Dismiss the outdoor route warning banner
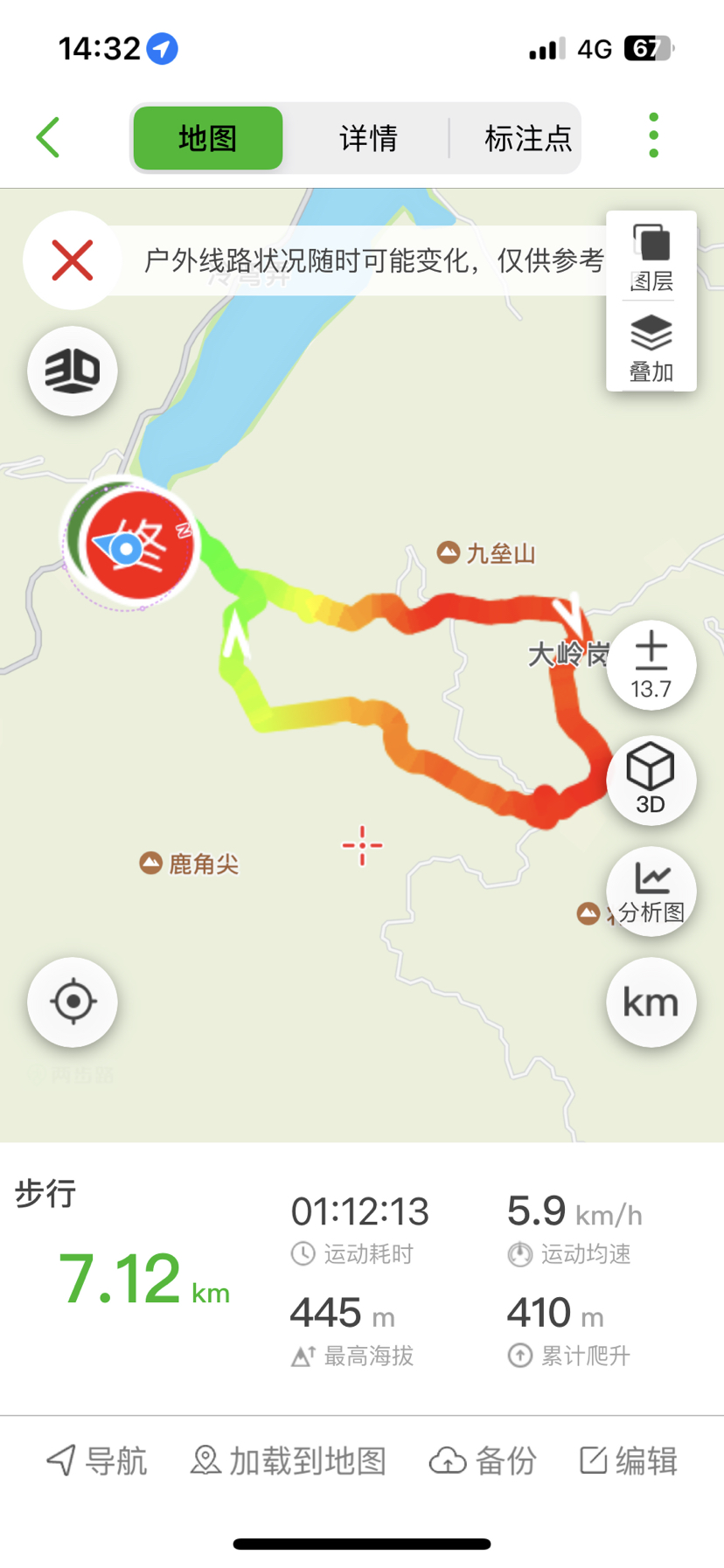This screenshot has width=724, height=1568. pos(73,260)
